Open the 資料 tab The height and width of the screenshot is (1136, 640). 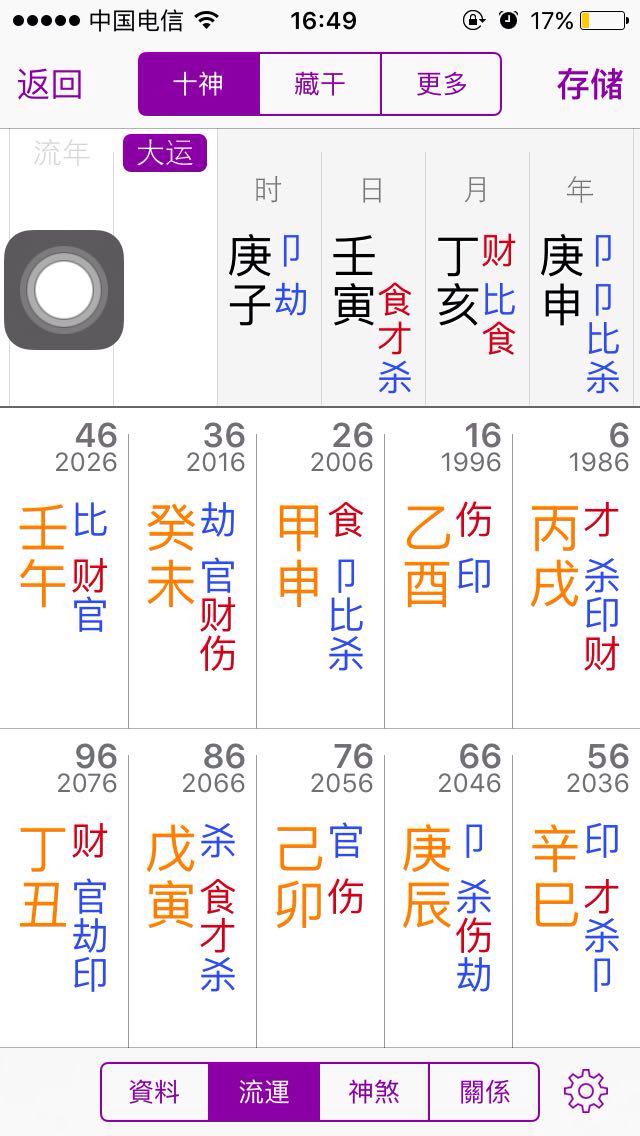(155, 1092)
